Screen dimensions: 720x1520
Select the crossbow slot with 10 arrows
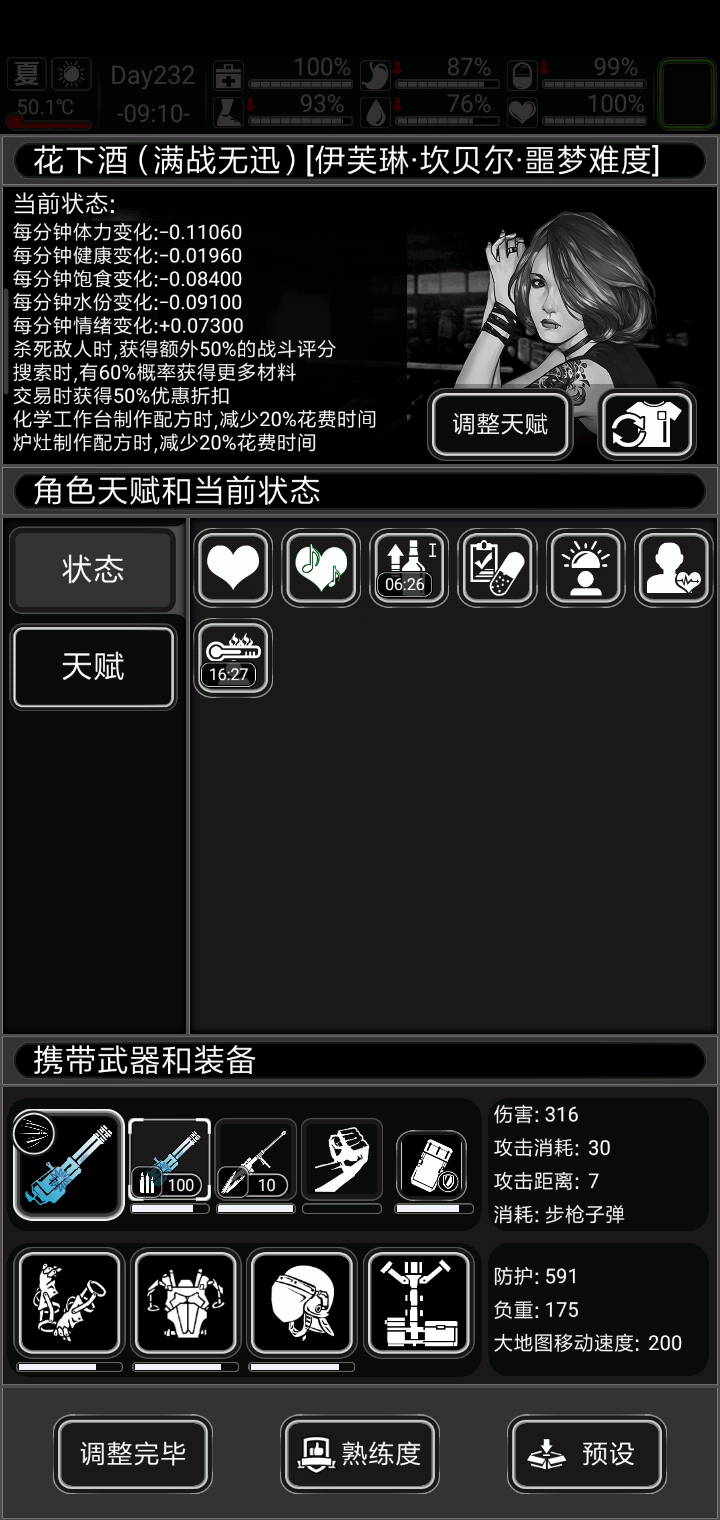point(256,1160)
